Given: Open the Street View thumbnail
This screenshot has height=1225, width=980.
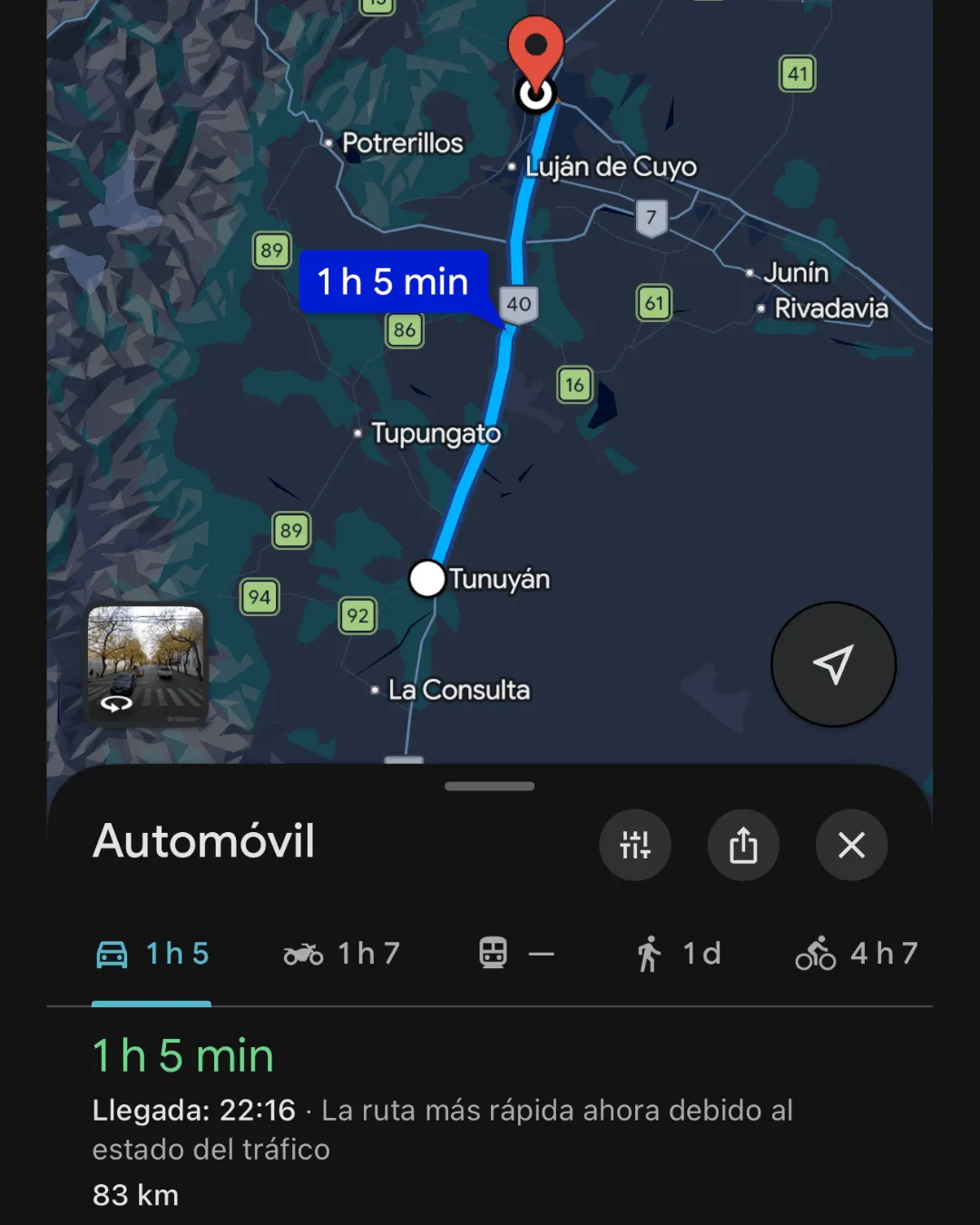Looking at the screenshot, I should tap(146, 664).
